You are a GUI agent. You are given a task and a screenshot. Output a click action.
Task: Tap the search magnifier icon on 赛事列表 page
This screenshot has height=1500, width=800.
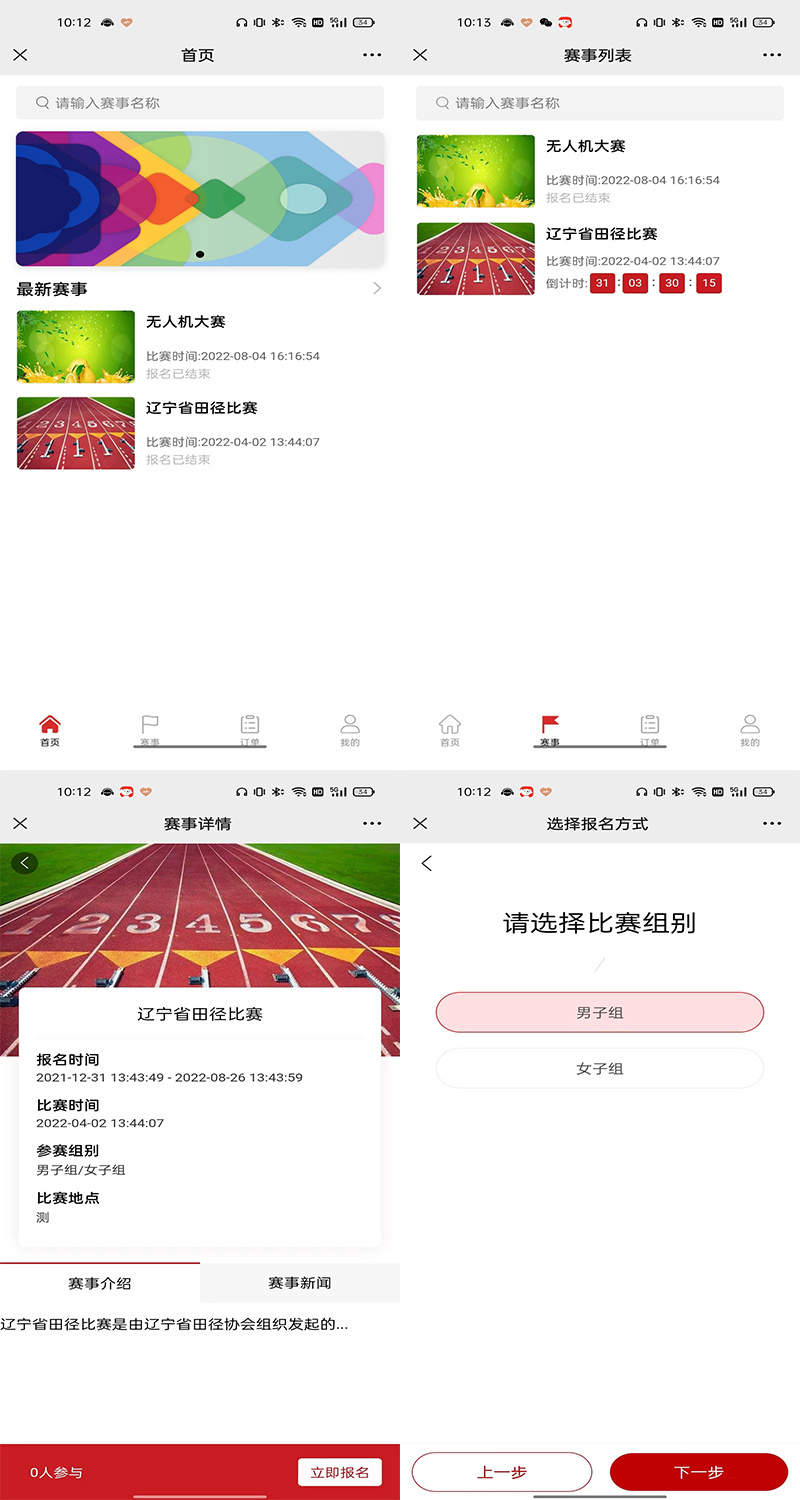tap(439, 103)
